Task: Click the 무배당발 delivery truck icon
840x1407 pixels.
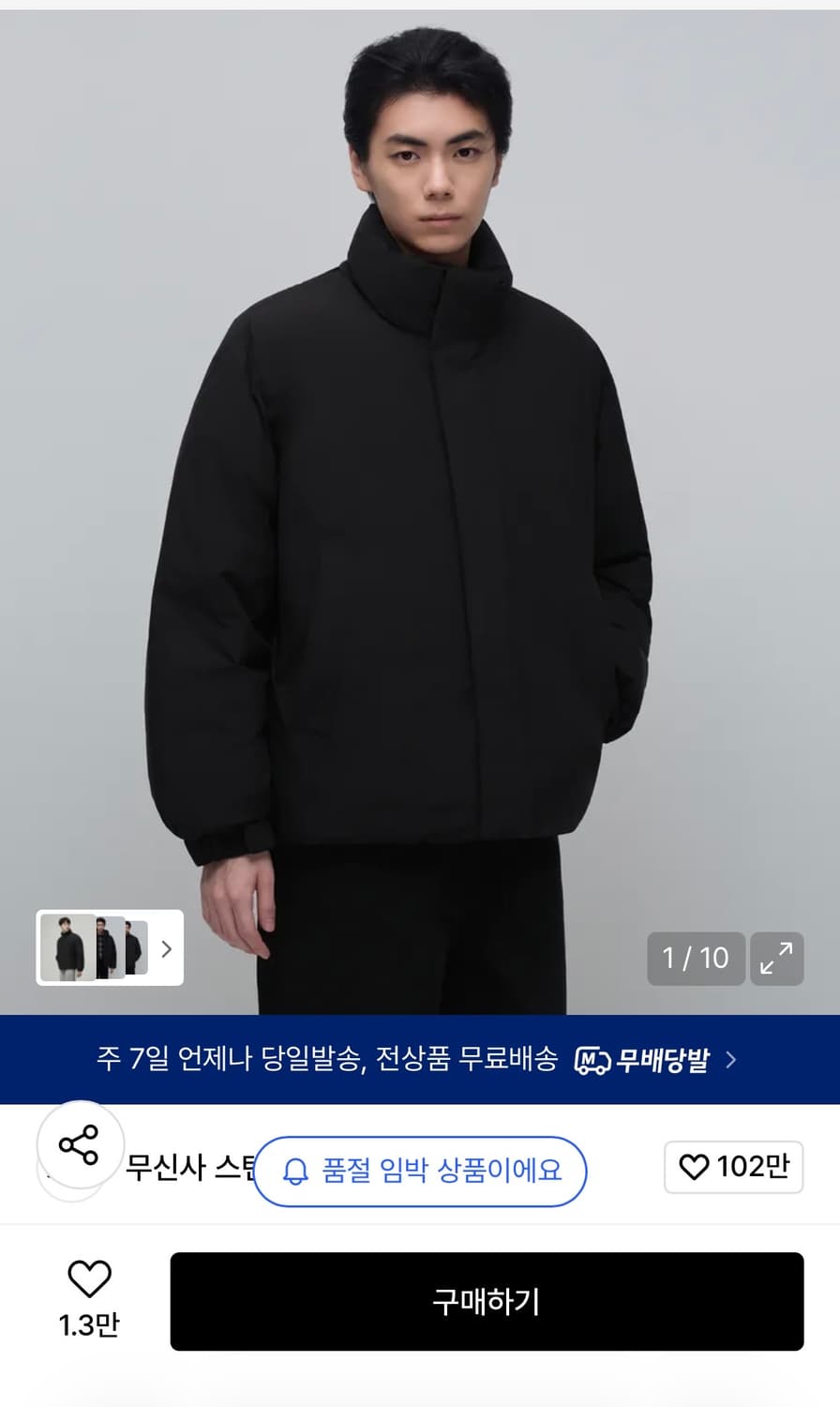Action: tap(594, 1058)
